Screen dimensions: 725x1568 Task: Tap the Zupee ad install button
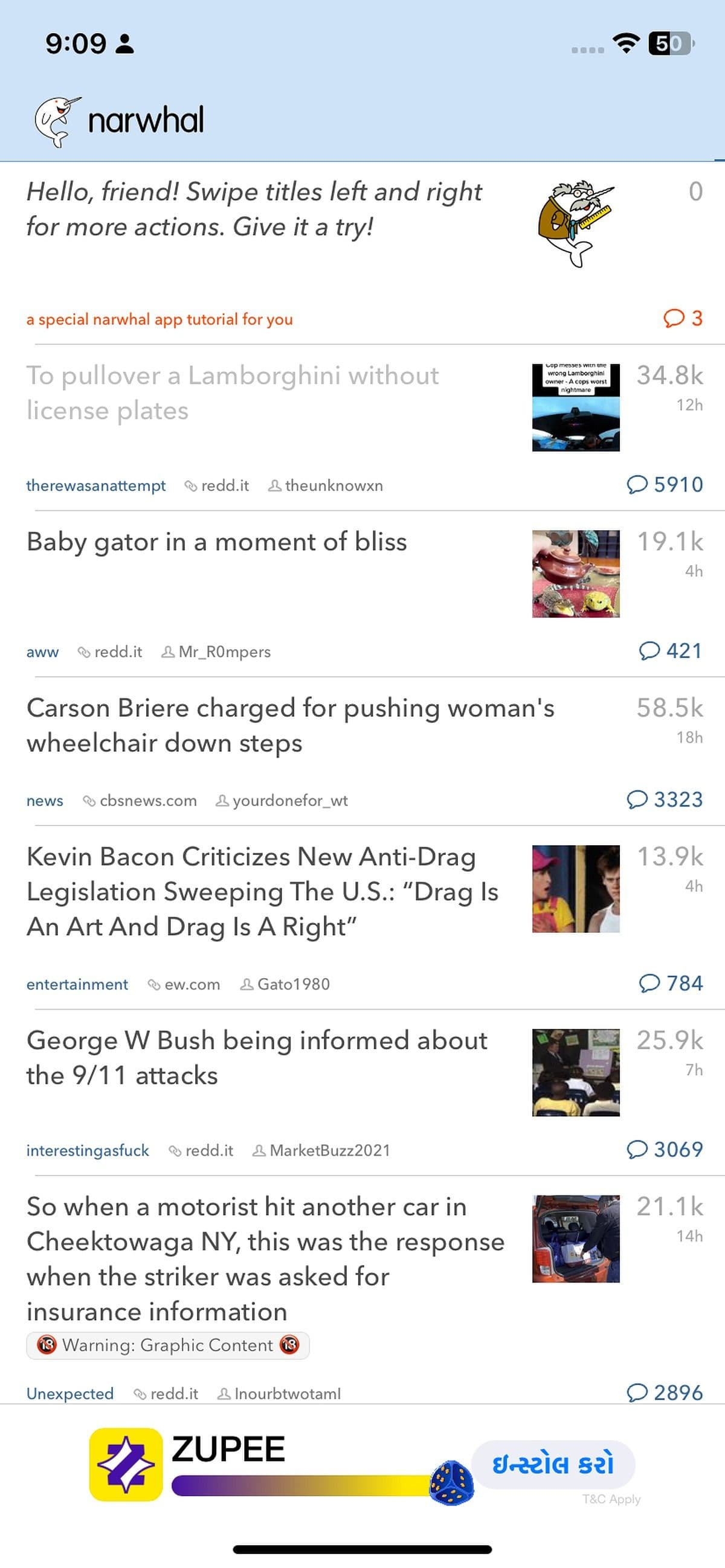tap(553, 1464)
